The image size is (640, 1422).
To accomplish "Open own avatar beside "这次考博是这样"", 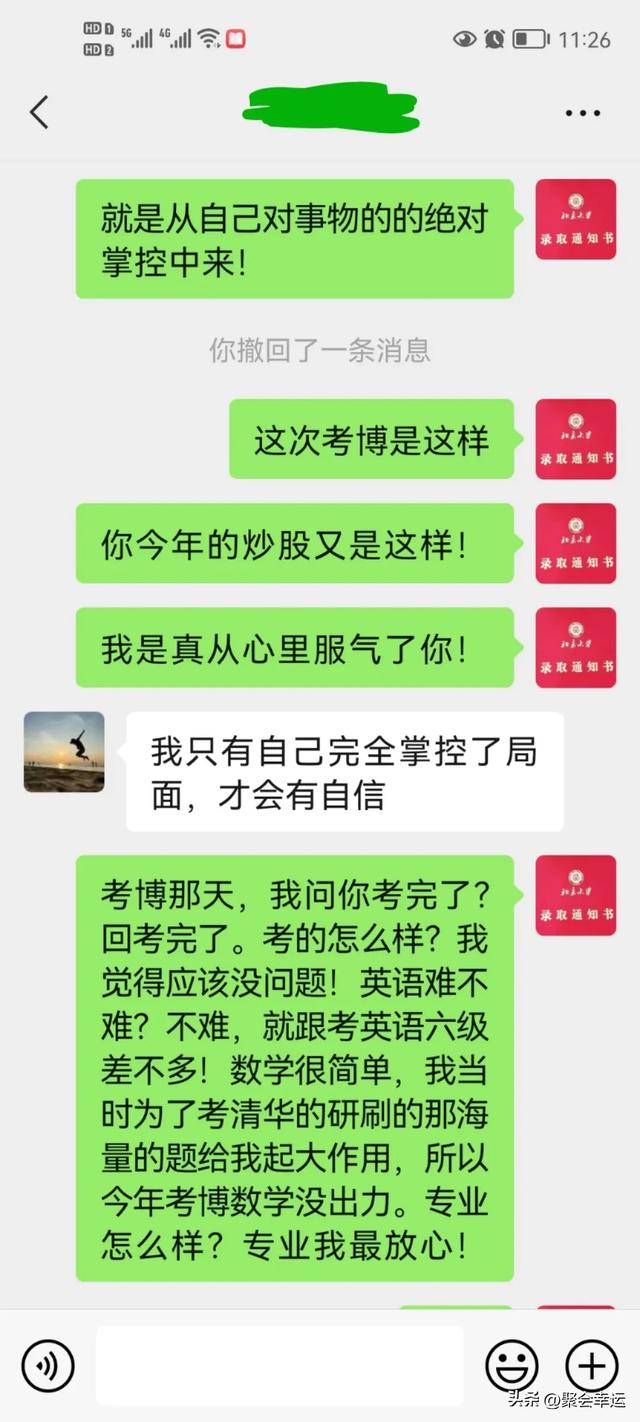I will coord(576,439).
